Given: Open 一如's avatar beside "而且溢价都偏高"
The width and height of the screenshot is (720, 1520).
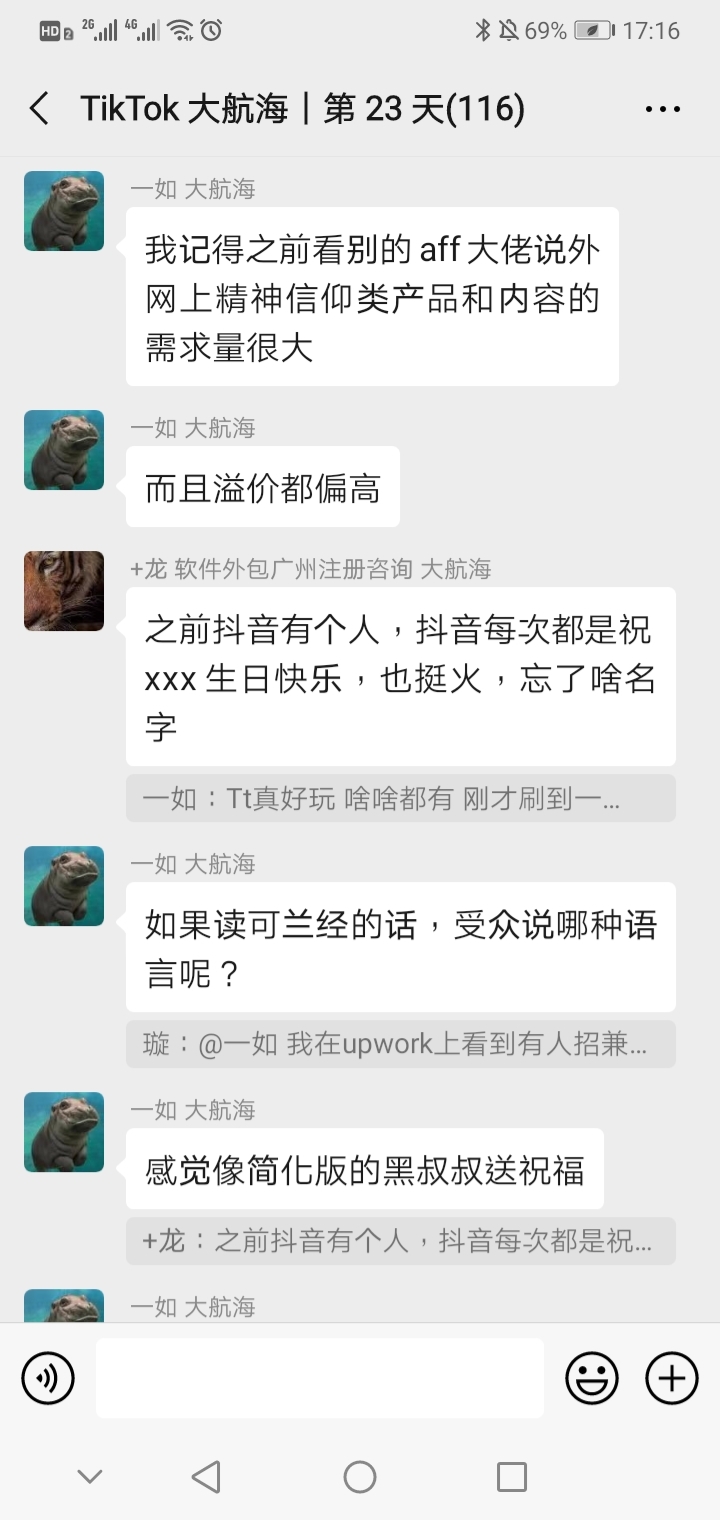Looking at the screenshot, I should point(64,450).
